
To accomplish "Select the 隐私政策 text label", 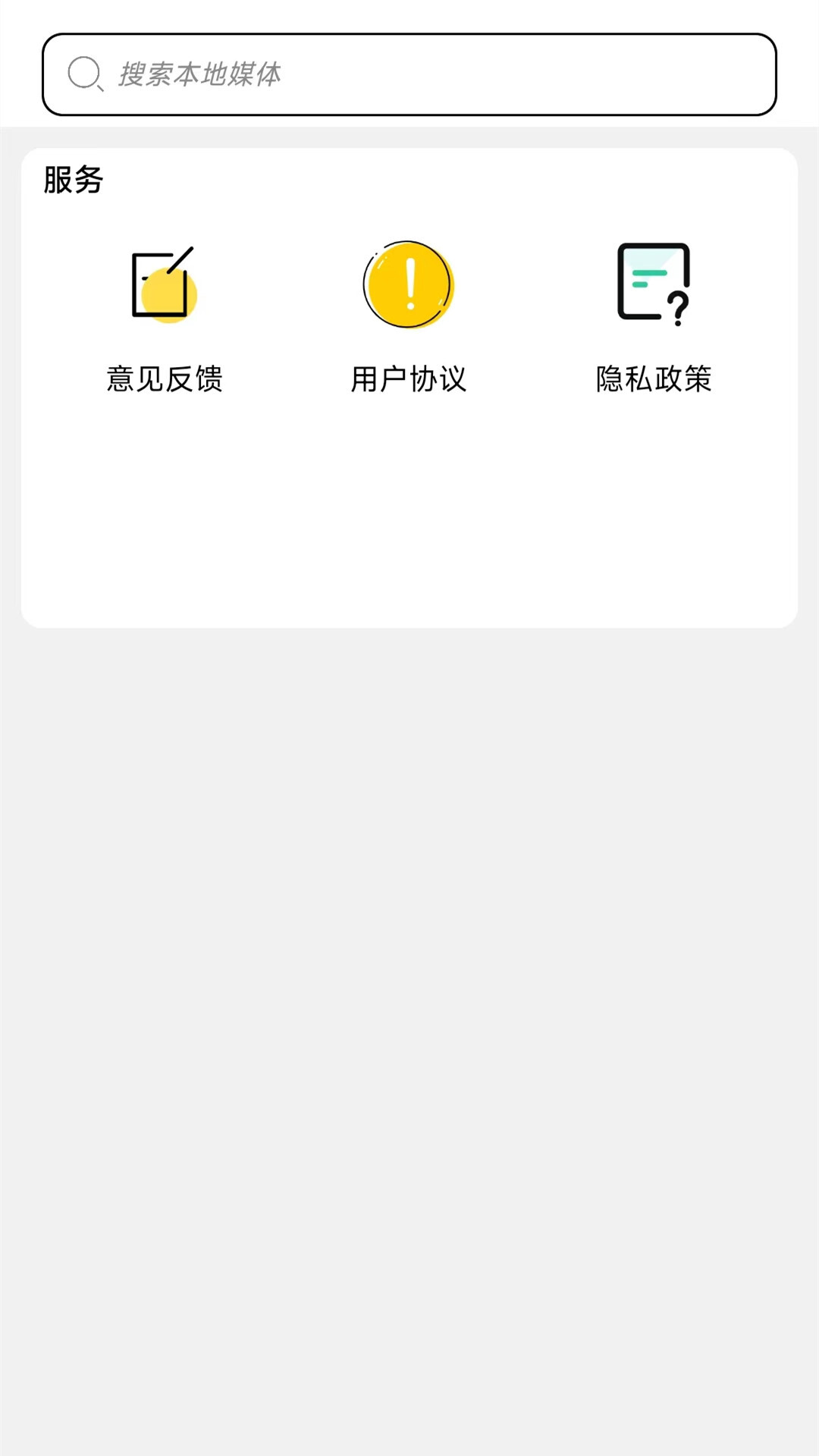I will pyautogui.click(x=653, y=381).
